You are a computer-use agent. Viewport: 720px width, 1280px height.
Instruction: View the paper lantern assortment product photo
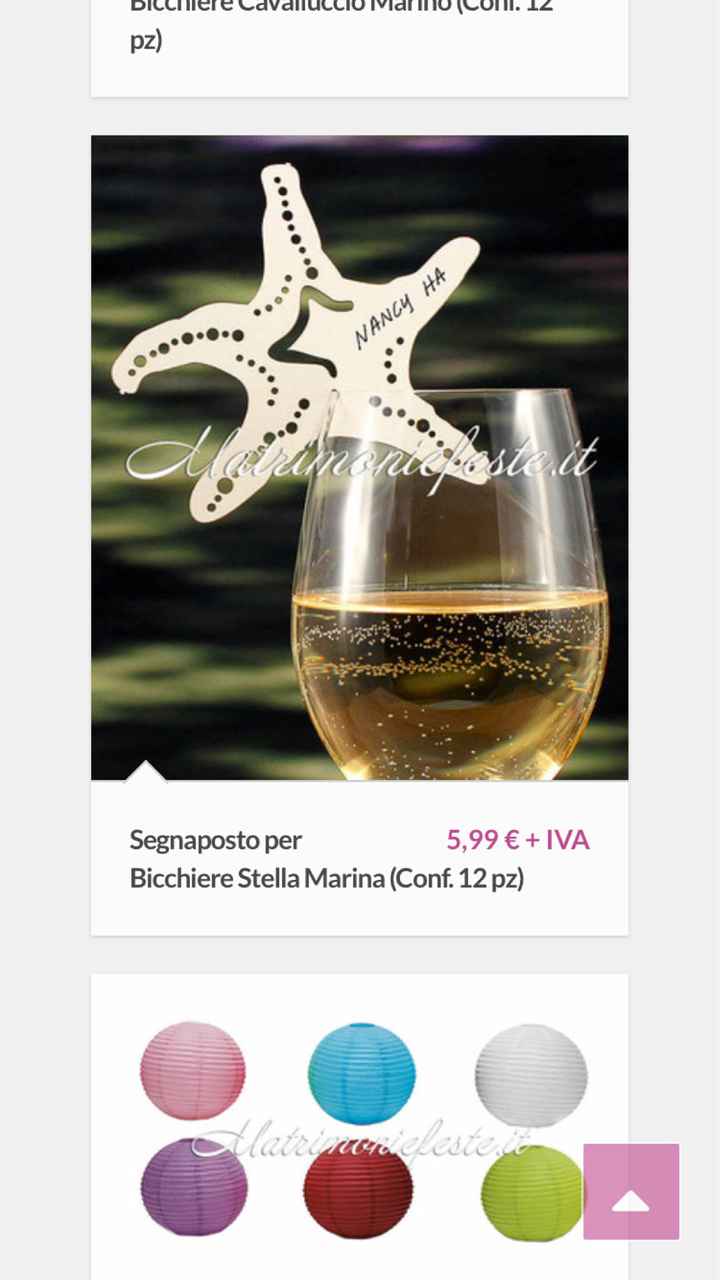pyautogui.click(x=359, y=1130)
